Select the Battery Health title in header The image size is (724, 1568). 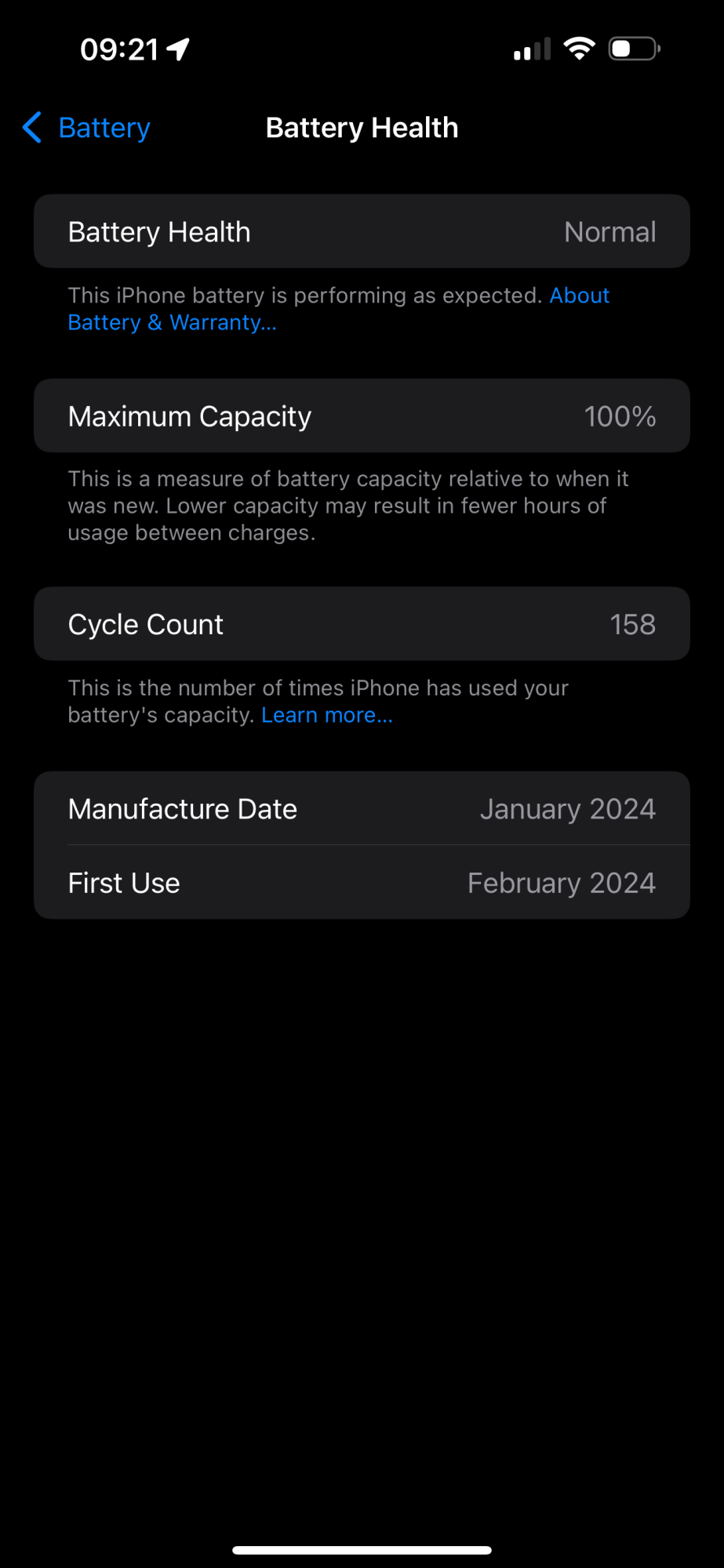coord(362,127)
